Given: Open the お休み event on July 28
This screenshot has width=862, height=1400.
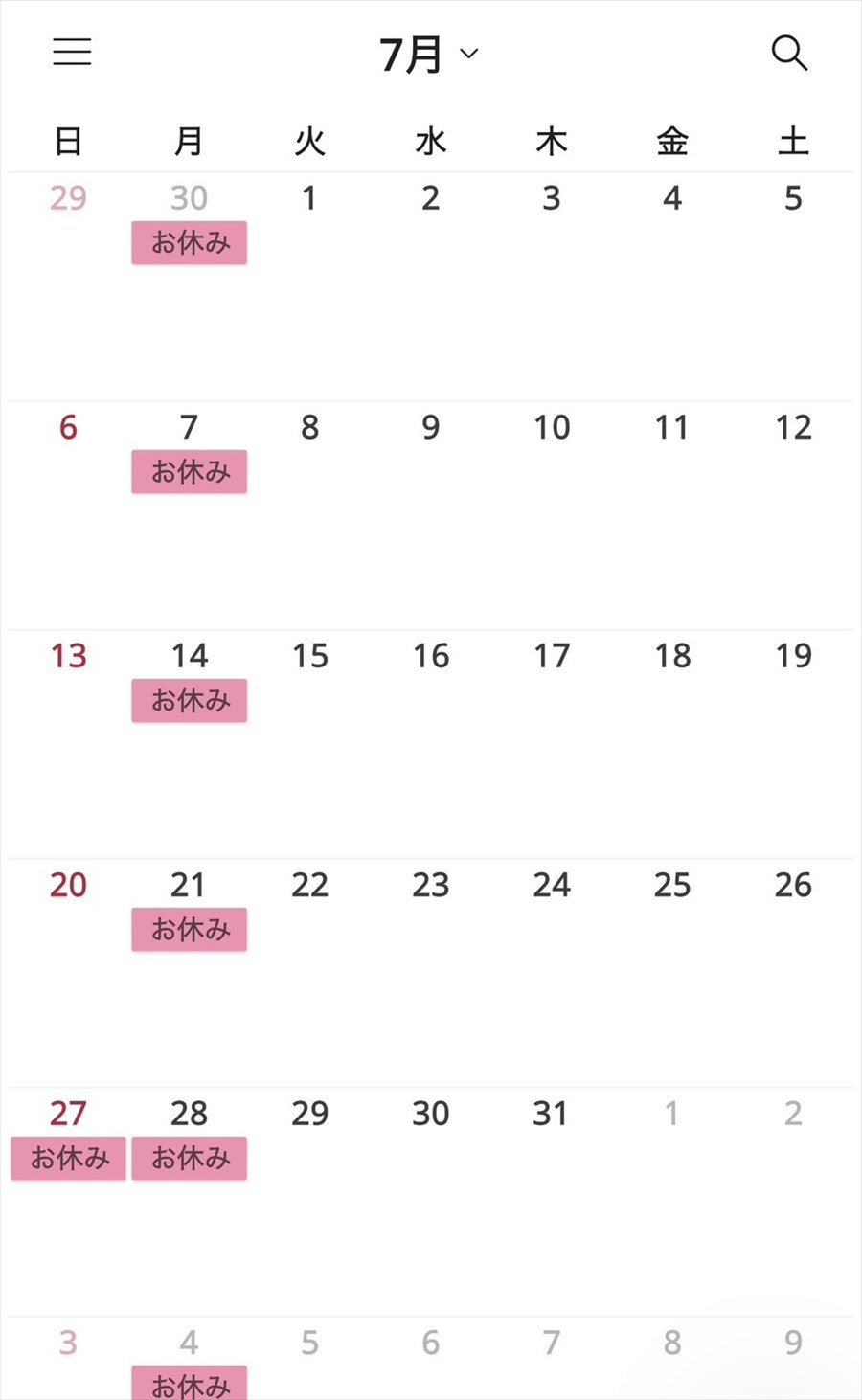Looking at the screenshot, I should tap(190, 1159).
